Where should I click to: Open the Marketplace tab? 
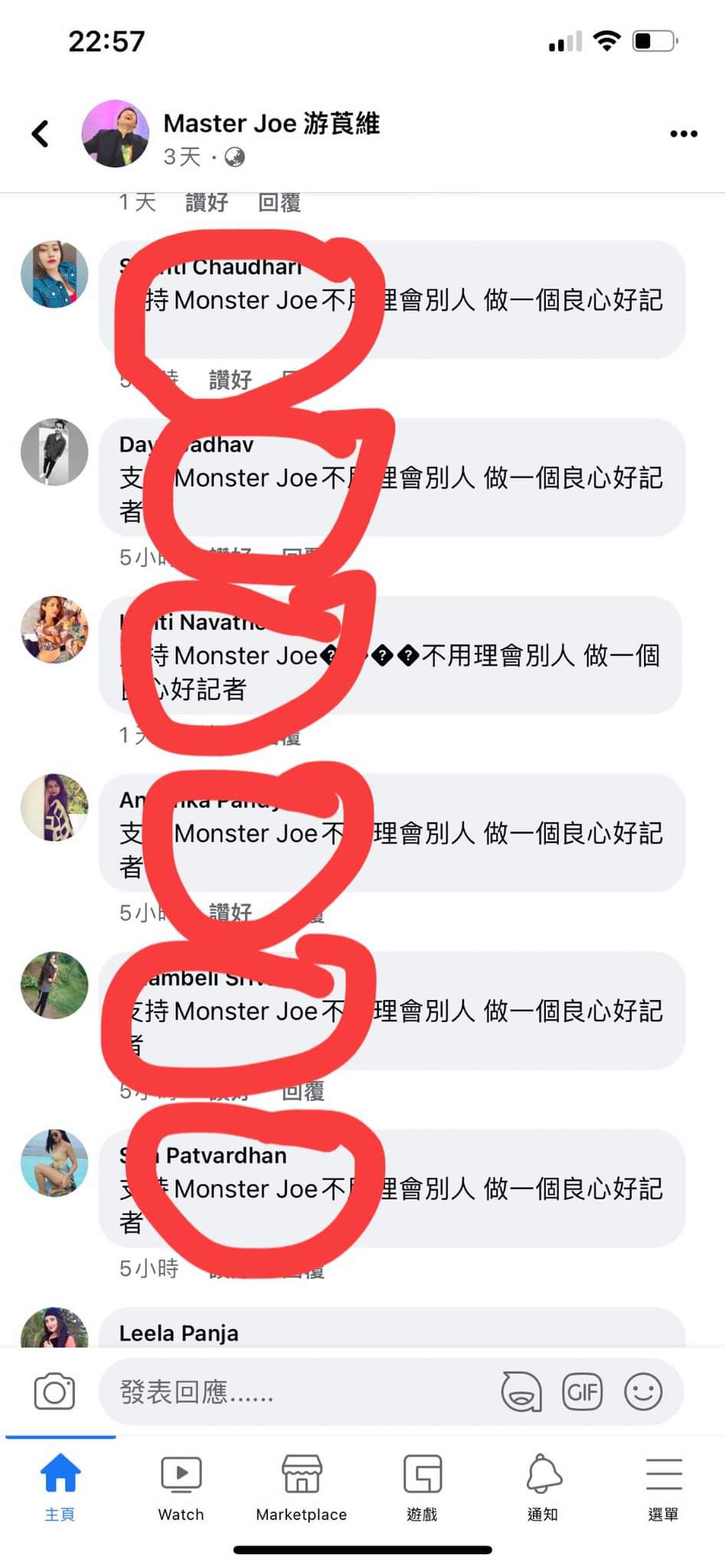302,1487
